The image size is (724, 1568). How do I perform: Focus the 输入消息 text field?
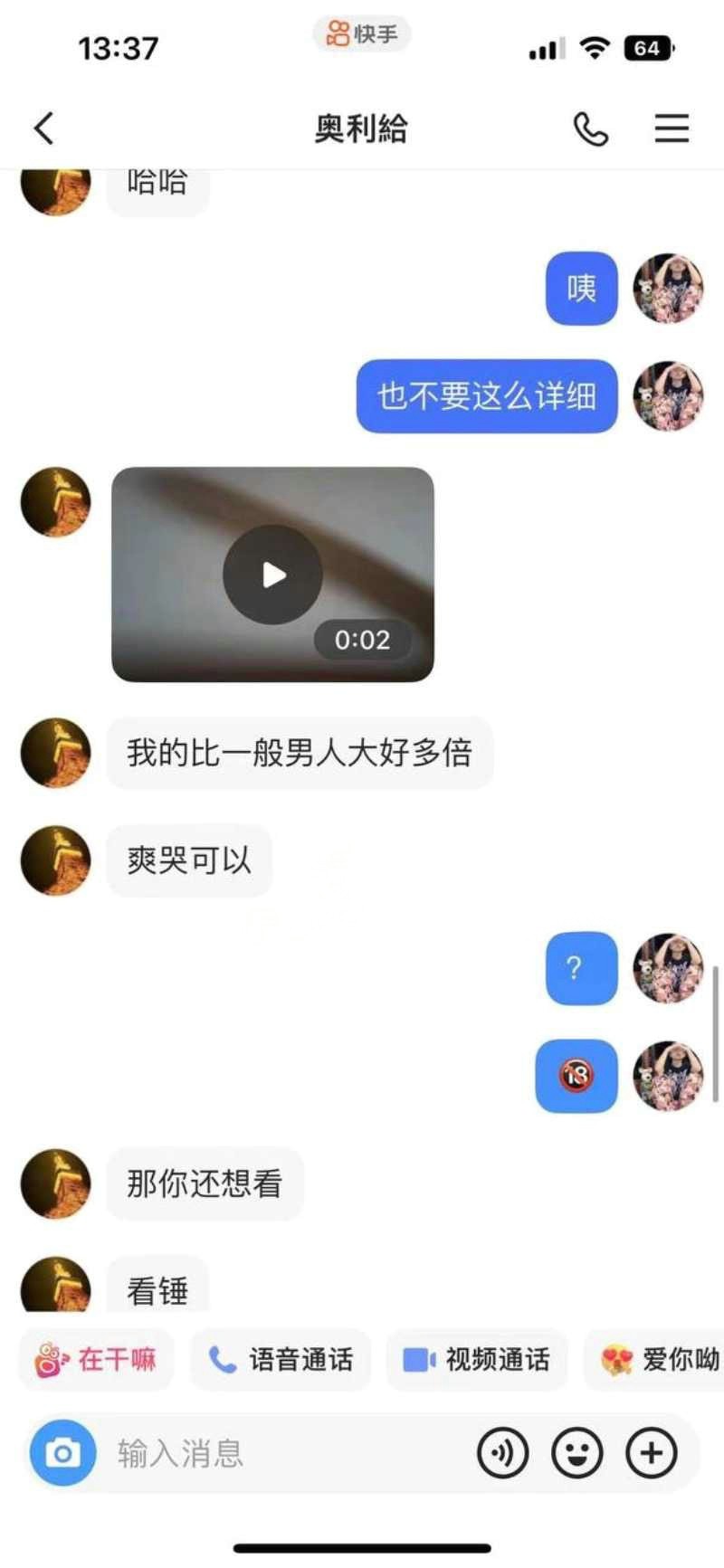pos(281,1453)
